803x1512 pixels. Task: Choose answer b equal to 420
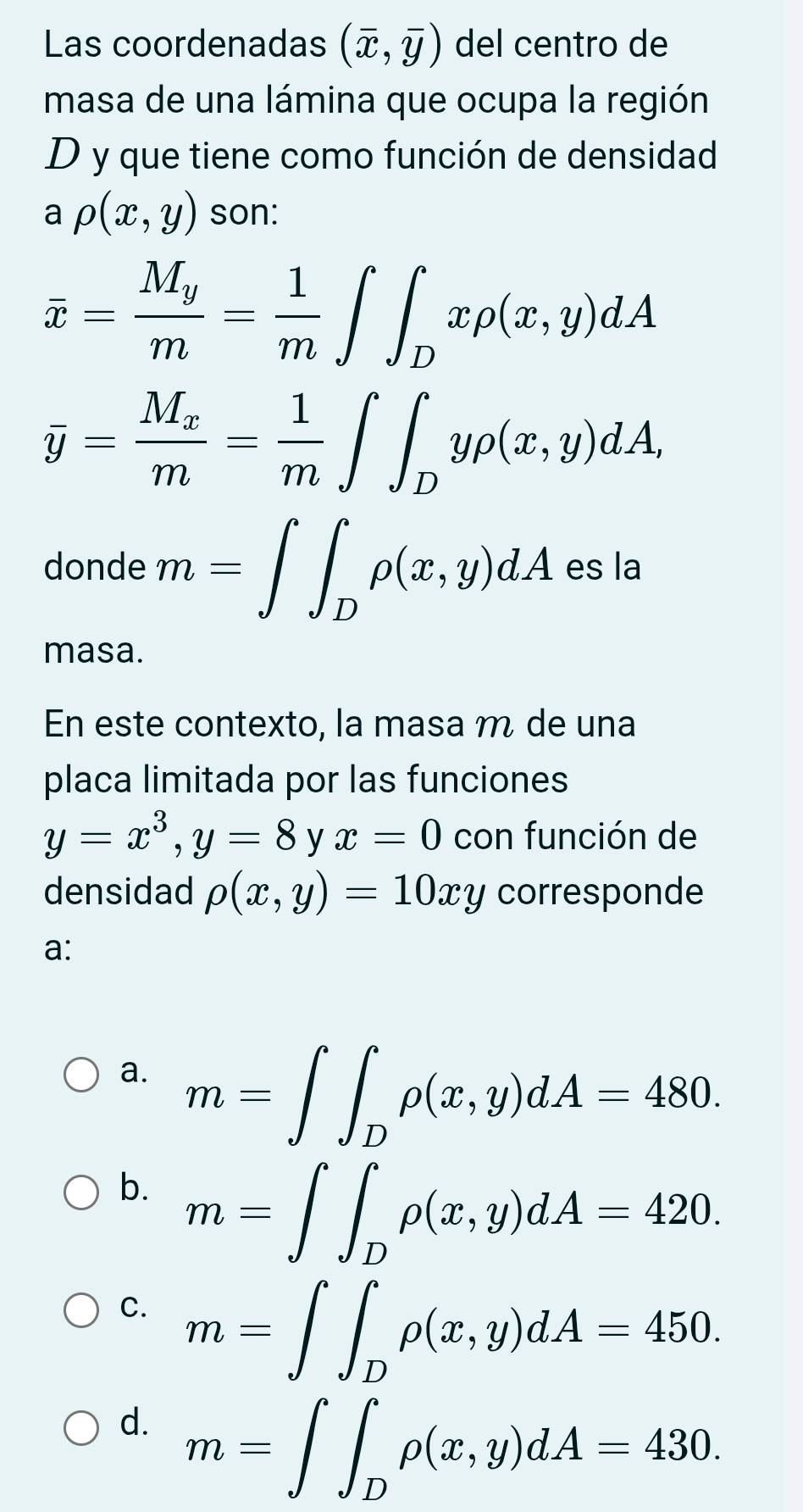[x=82, y=1192]
